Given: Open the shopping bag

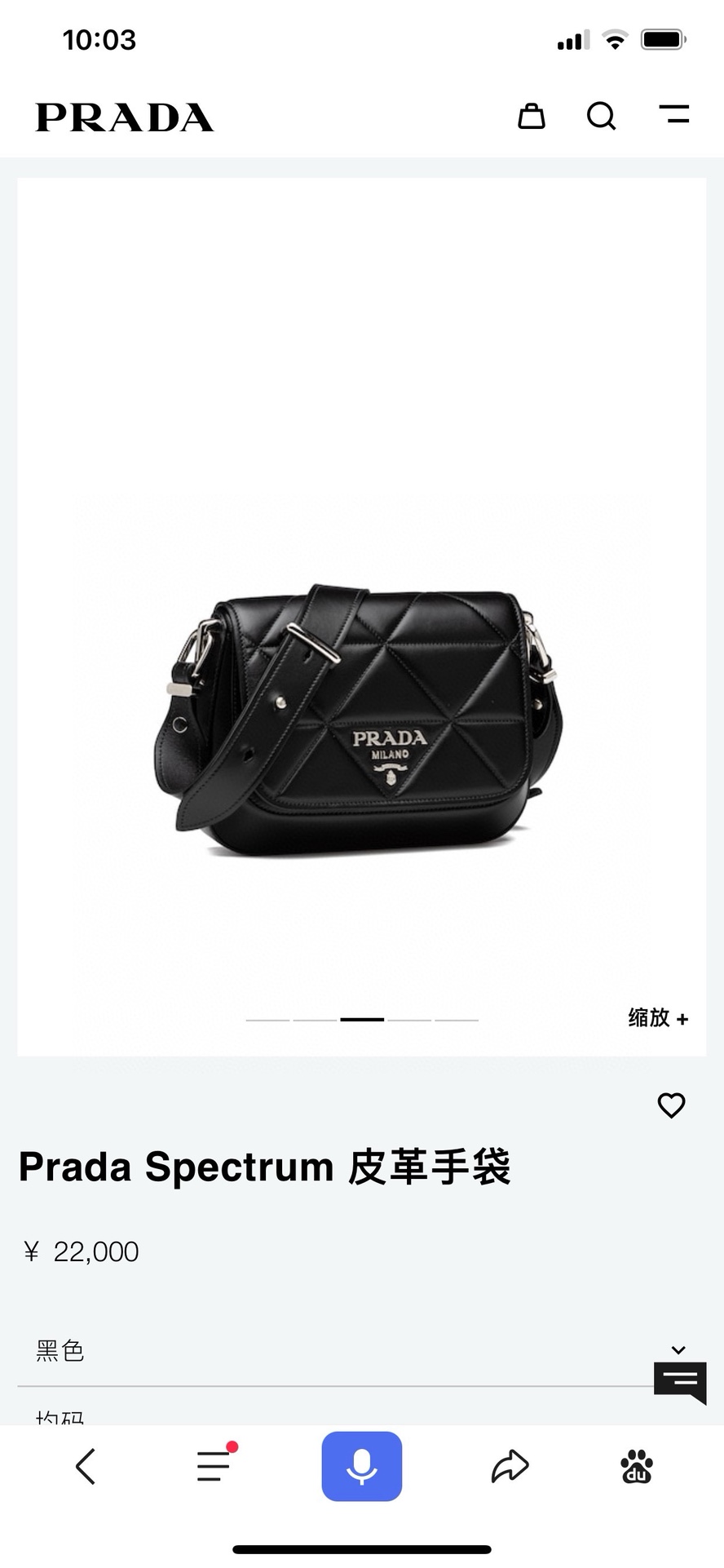Looking at the screenshot, I should coord(532,117).
